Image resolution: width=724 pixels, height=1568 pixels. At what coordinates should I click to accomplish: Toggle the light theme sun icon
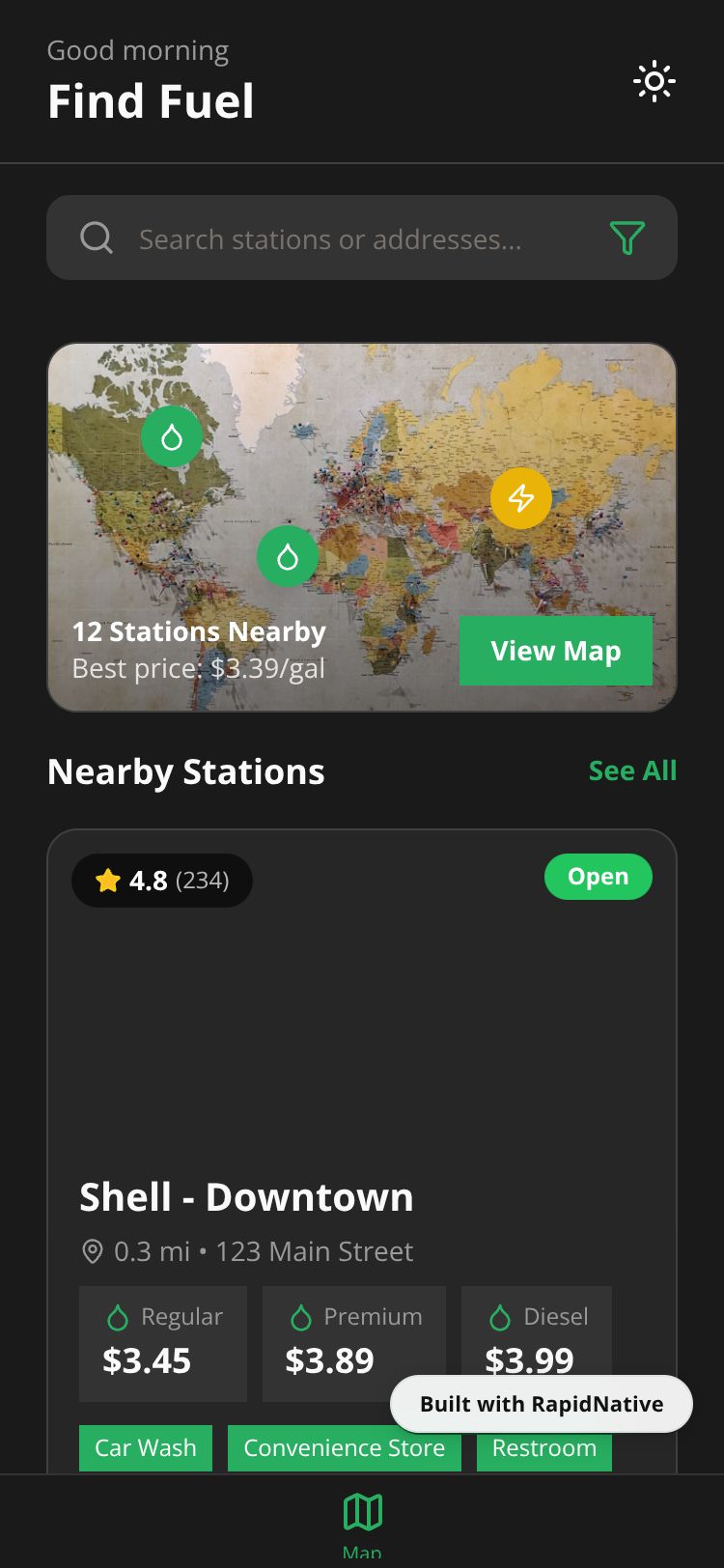pyautogui.click(x=654, y=82)
